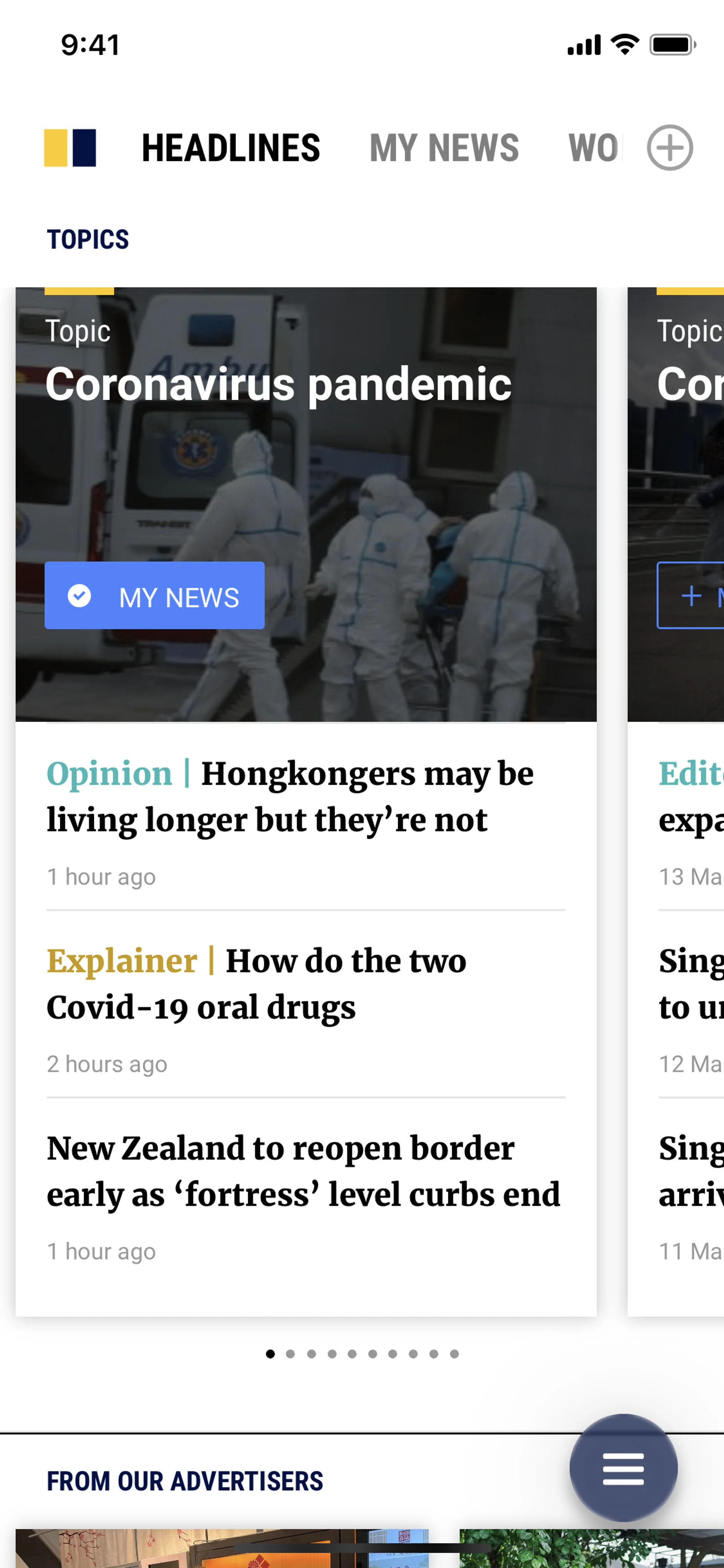
Task: Open the explainer on Covid-19 oral drugs
Action: [x=257, y=984]
